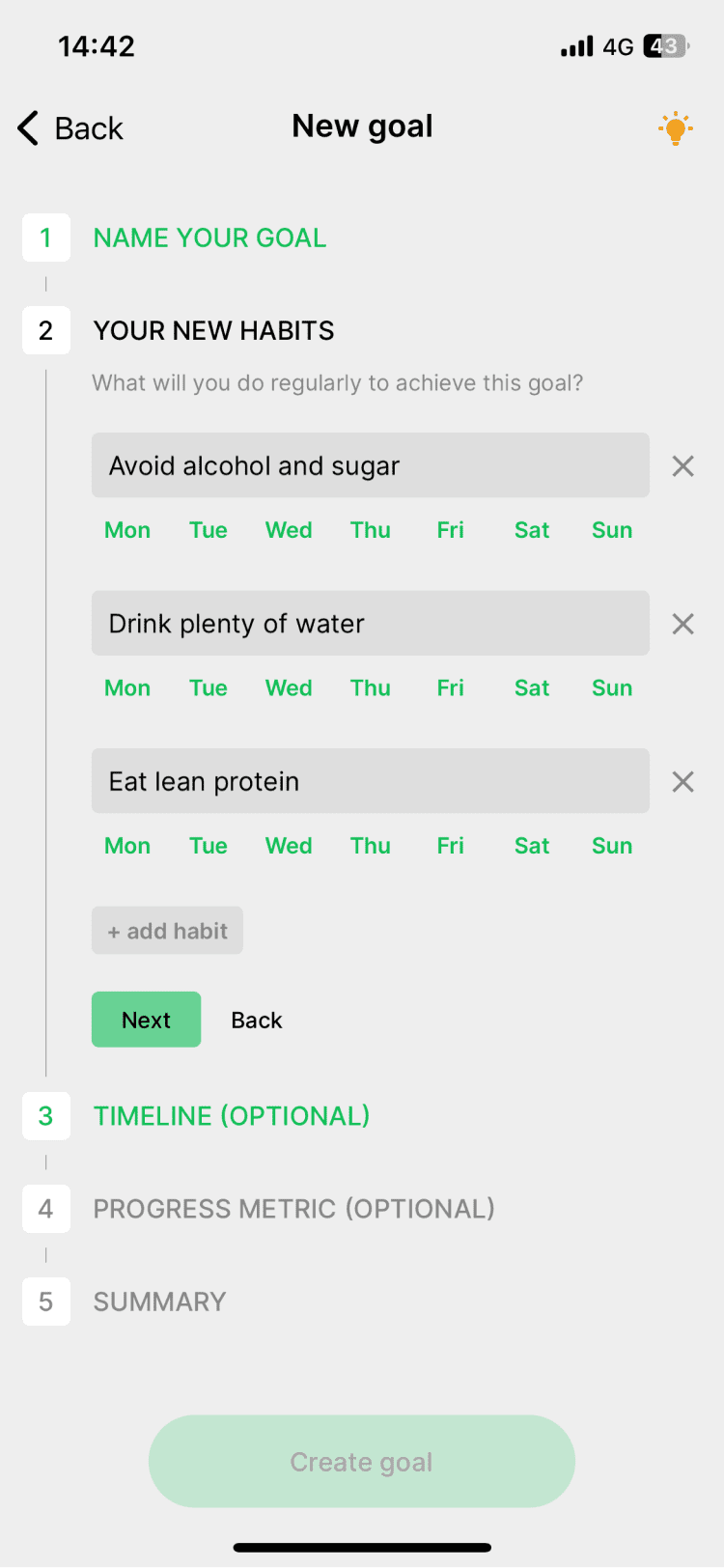Screen dimensions: 724x1568
Task: Tap the Create goal button
Action: 362,1462
